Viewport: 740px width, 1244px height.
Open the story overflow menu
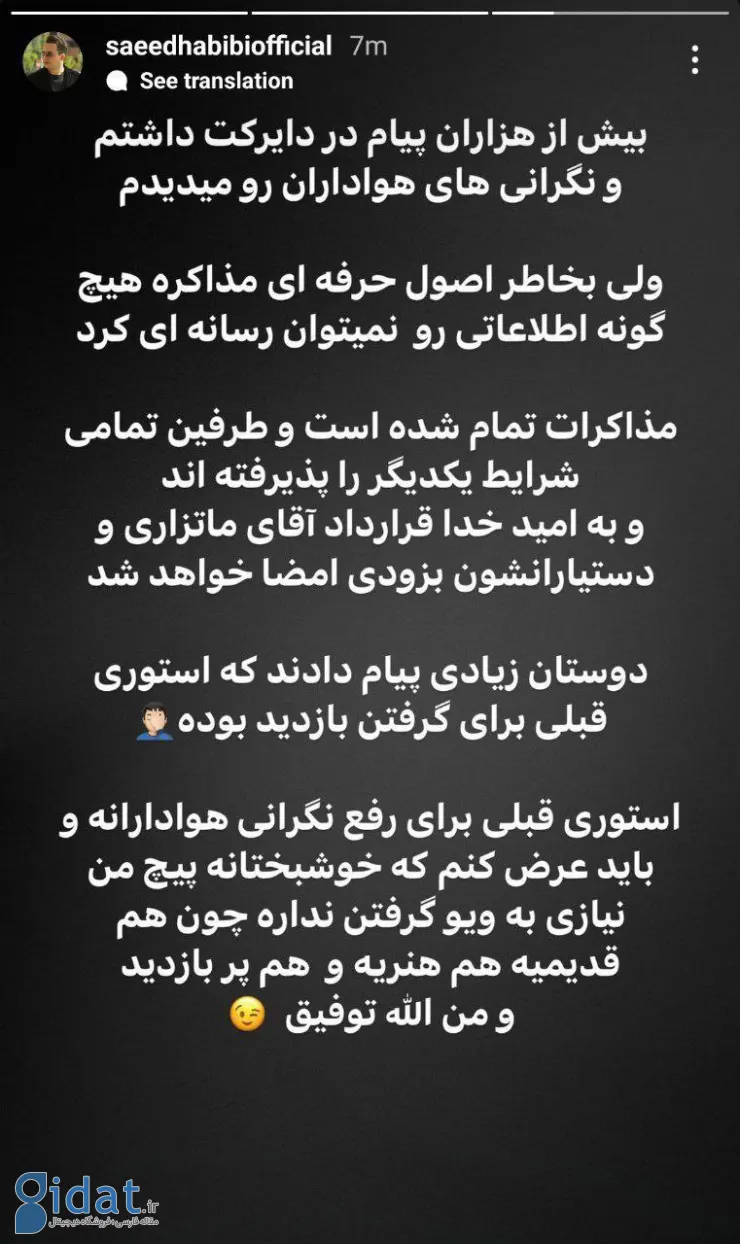[x=696, y=60]
